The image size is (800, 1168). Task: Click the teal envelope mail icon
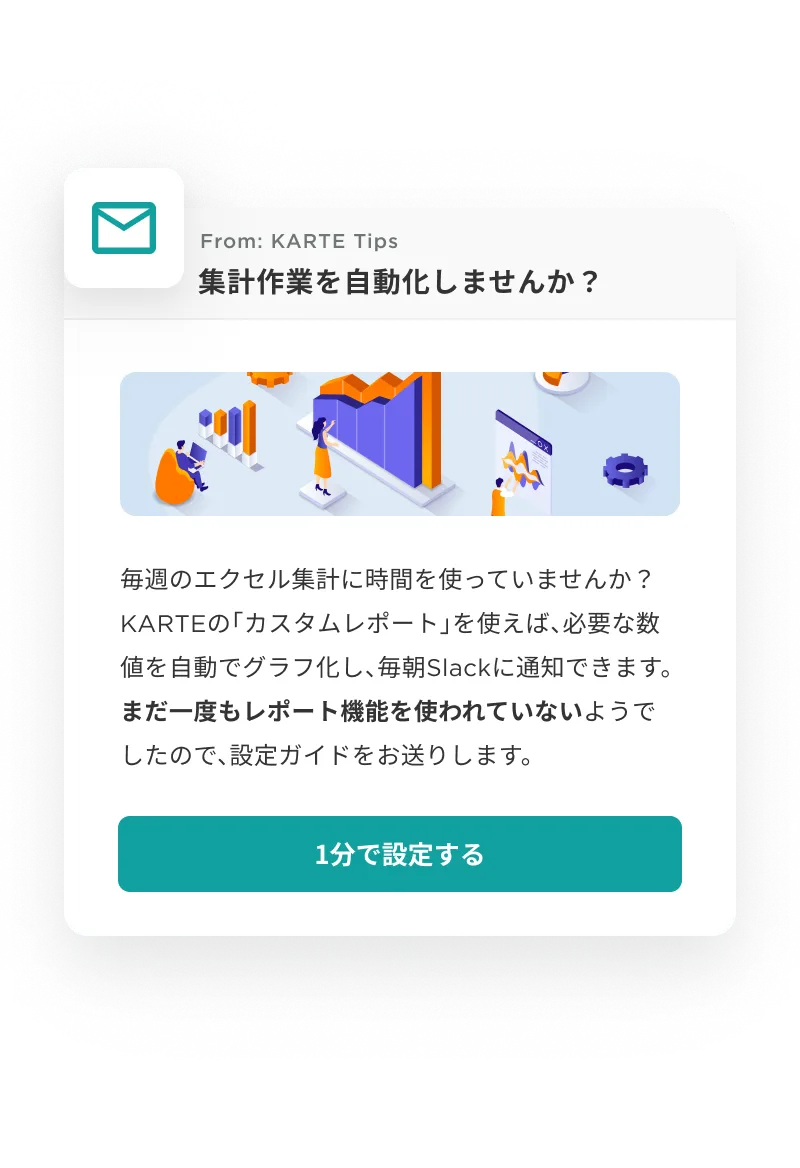(125, 230)
